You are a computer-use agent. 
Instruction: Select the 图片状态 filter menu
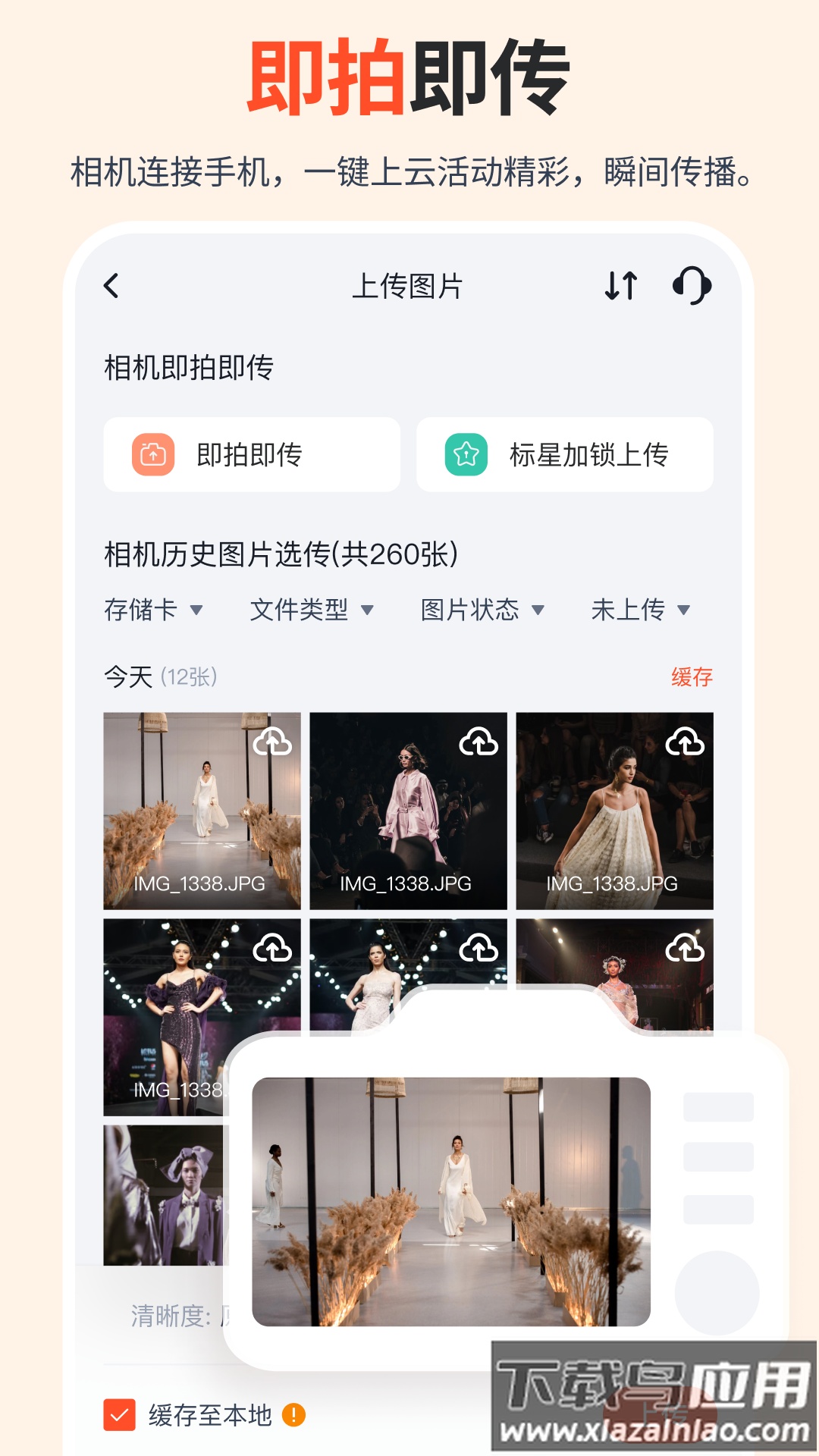click(x=483, y=609)
